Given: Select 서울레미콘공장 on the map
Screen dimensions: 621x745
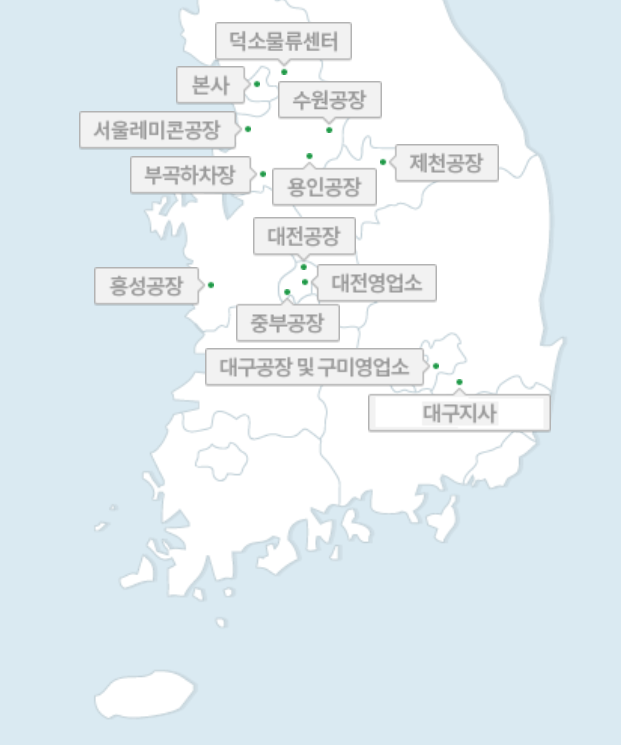Looking at the screenshot, I should [x=157, y=129].
